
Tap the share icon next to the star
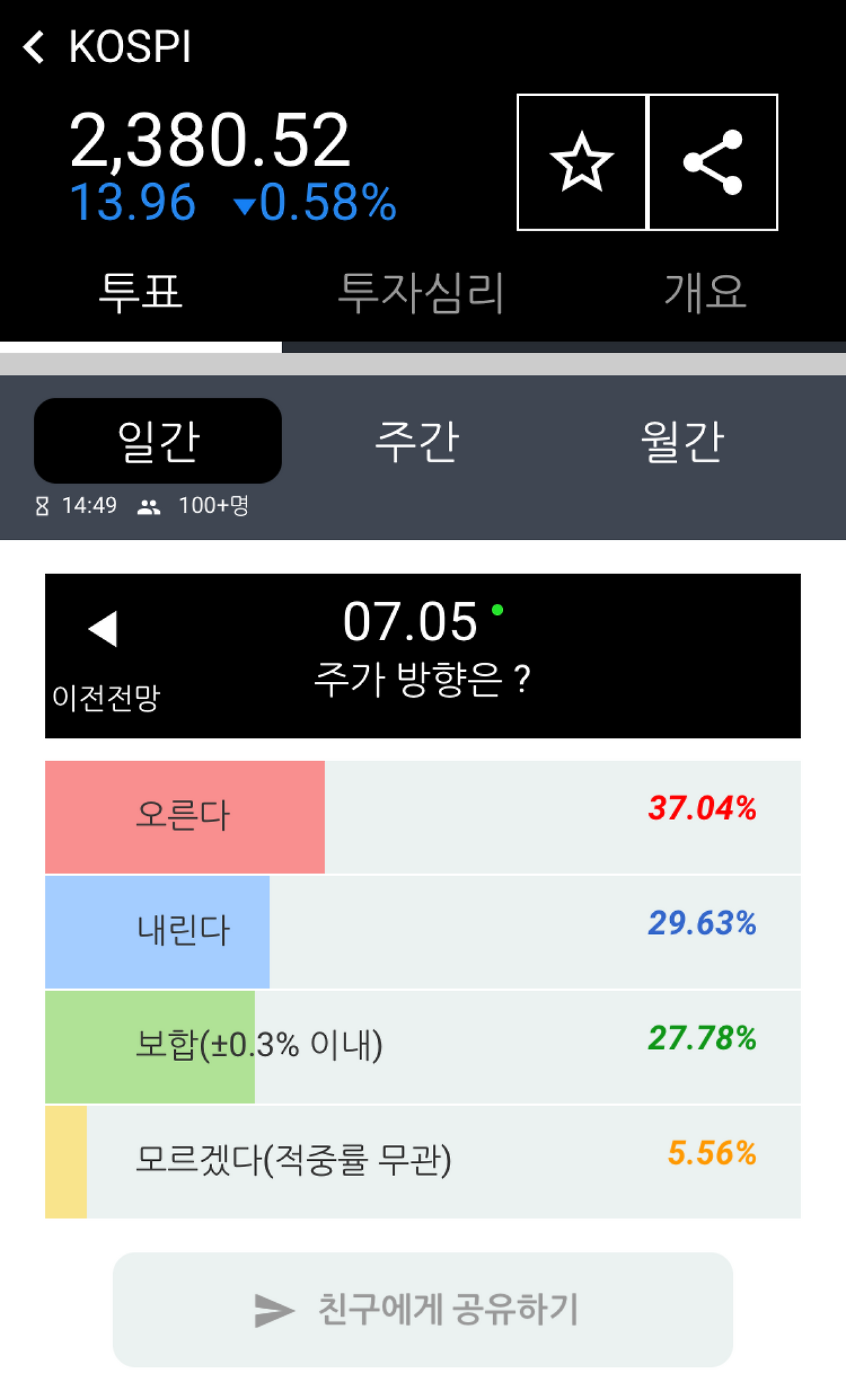click(x=713, y=163)
